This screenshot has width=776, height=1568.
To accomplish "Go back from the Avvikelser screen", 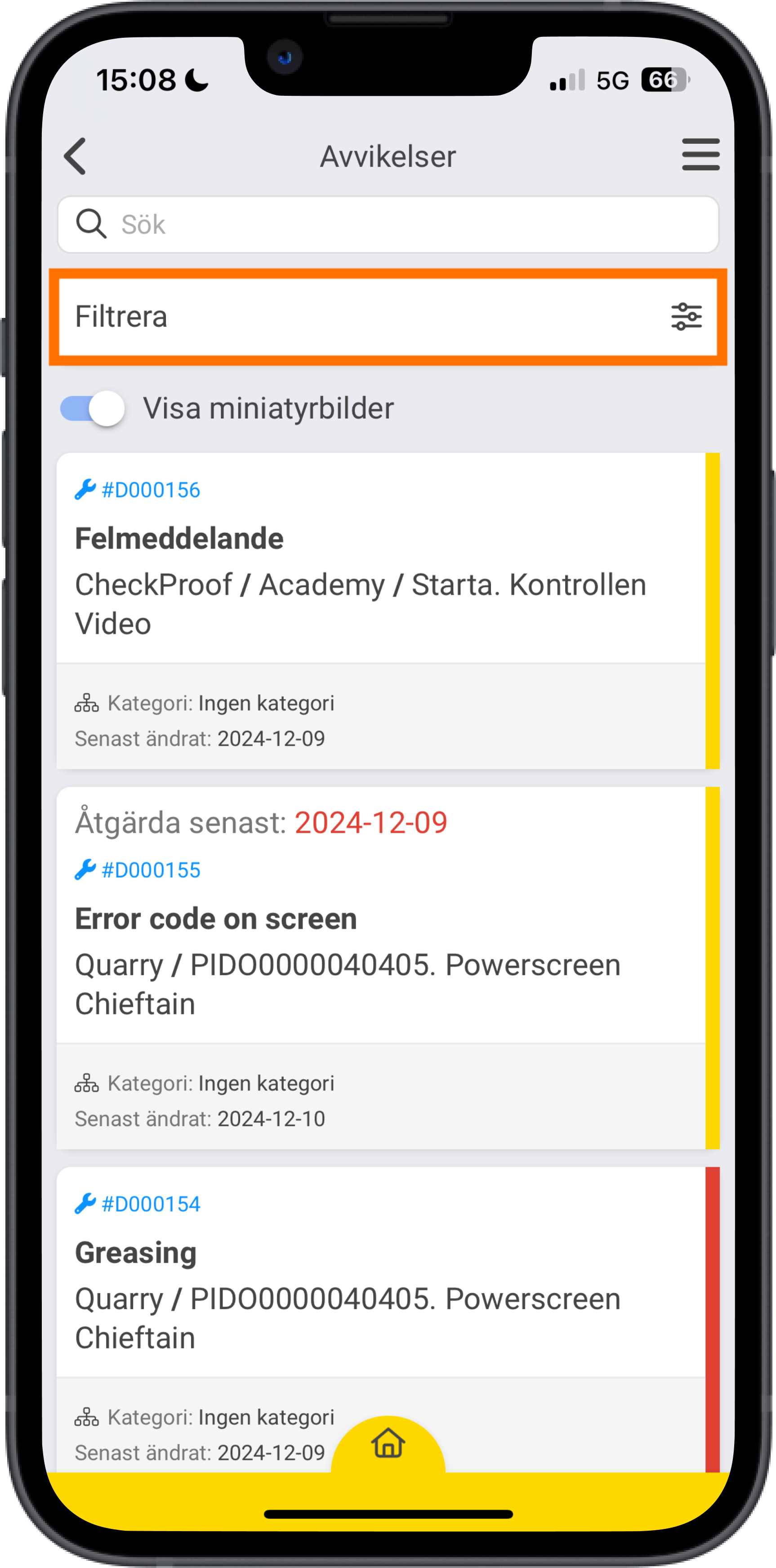I will [x=76, y=156].
